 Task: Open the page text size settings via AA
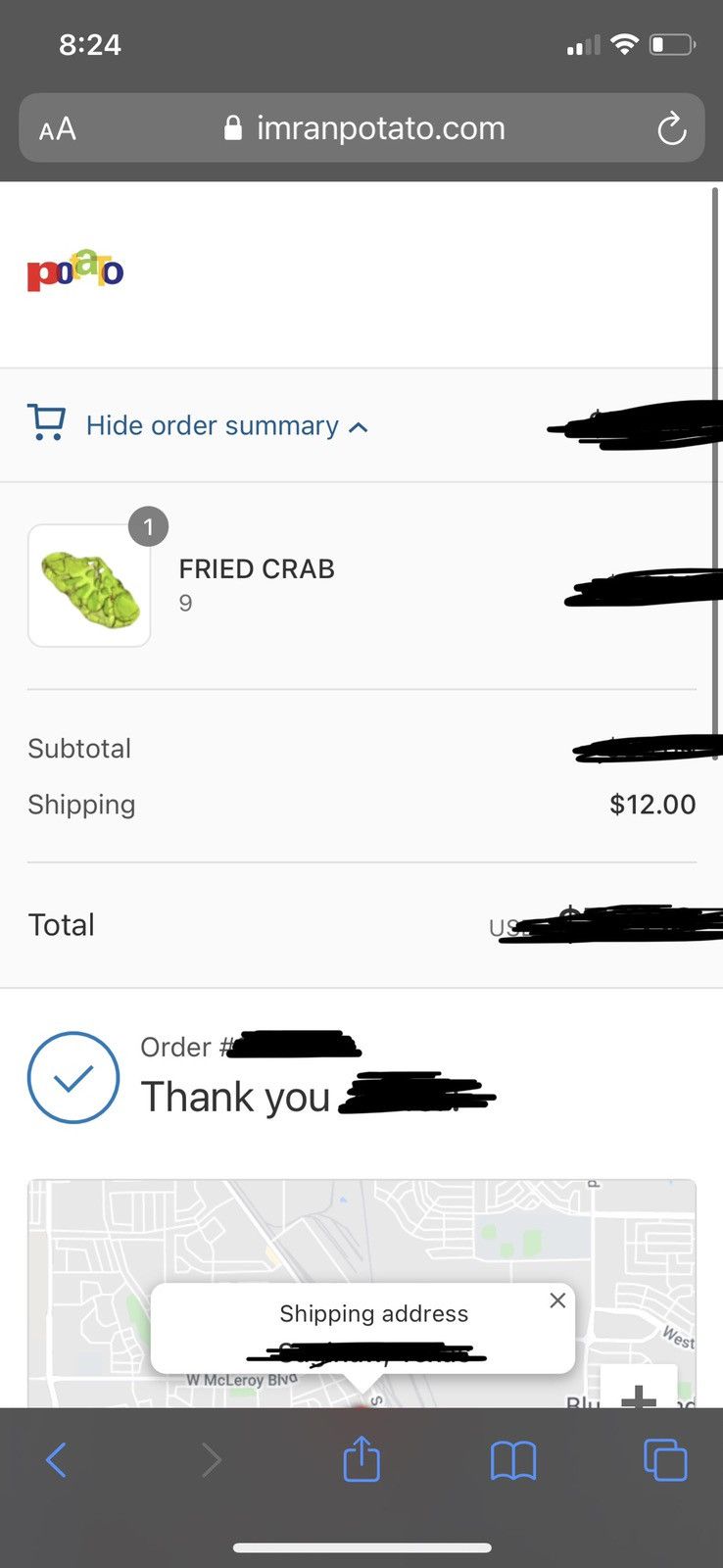tap(56, 128)
